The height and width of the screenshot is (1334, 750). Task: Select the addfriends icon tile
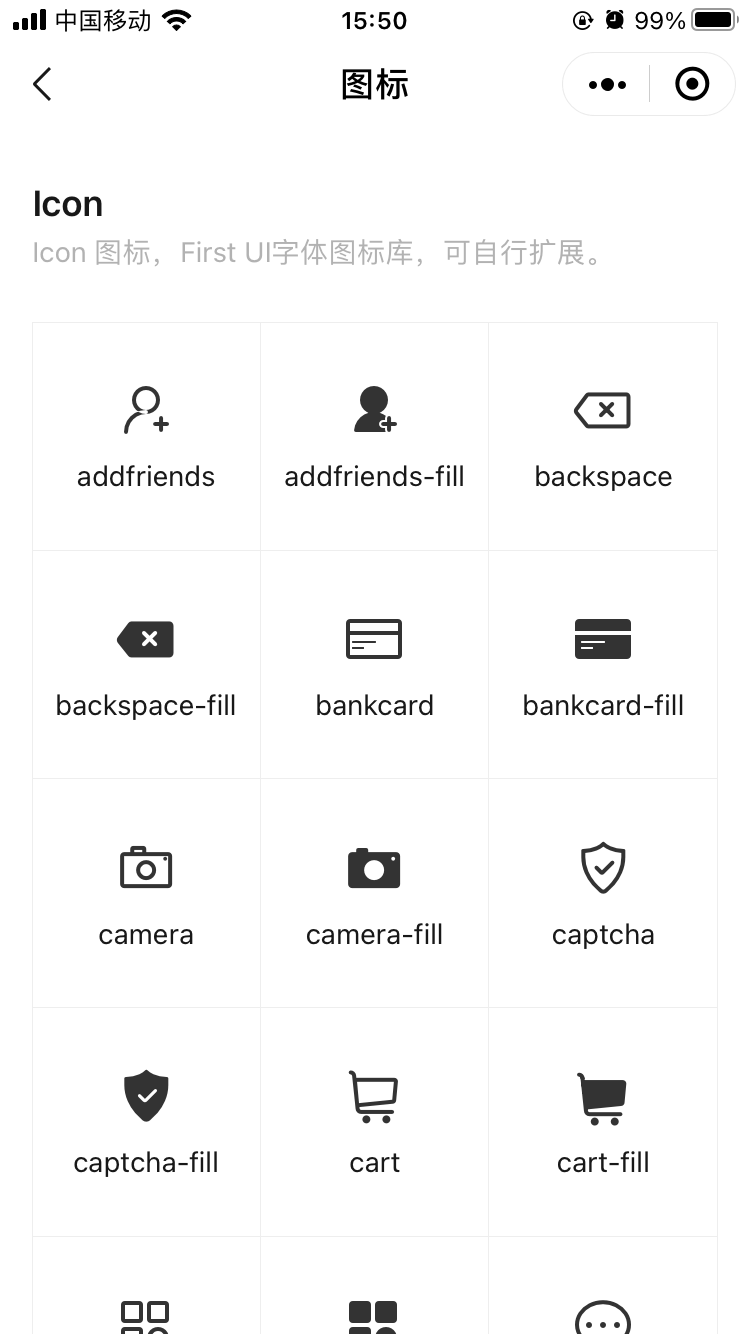146,436
